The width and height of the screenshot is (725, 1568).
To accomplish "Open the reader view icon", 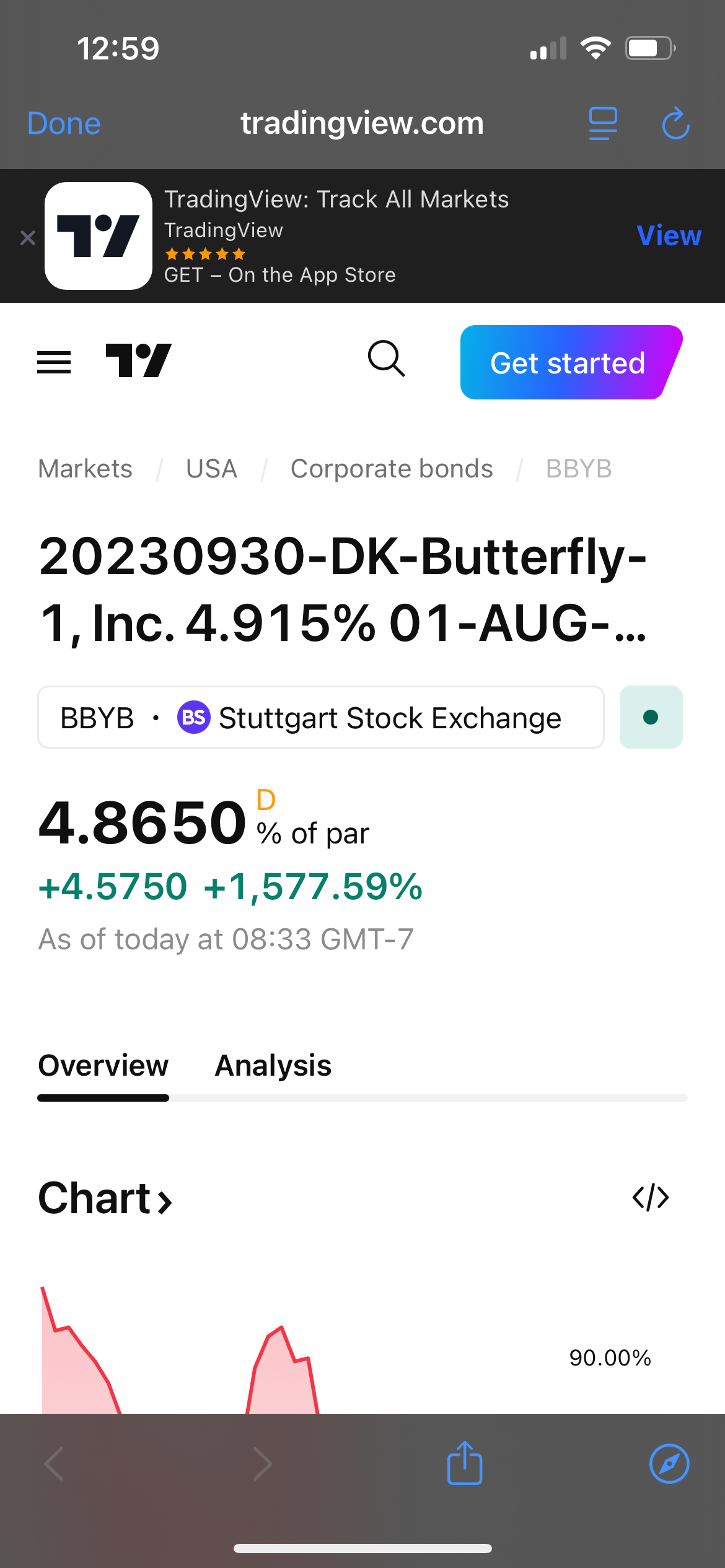I will point(602,123).
